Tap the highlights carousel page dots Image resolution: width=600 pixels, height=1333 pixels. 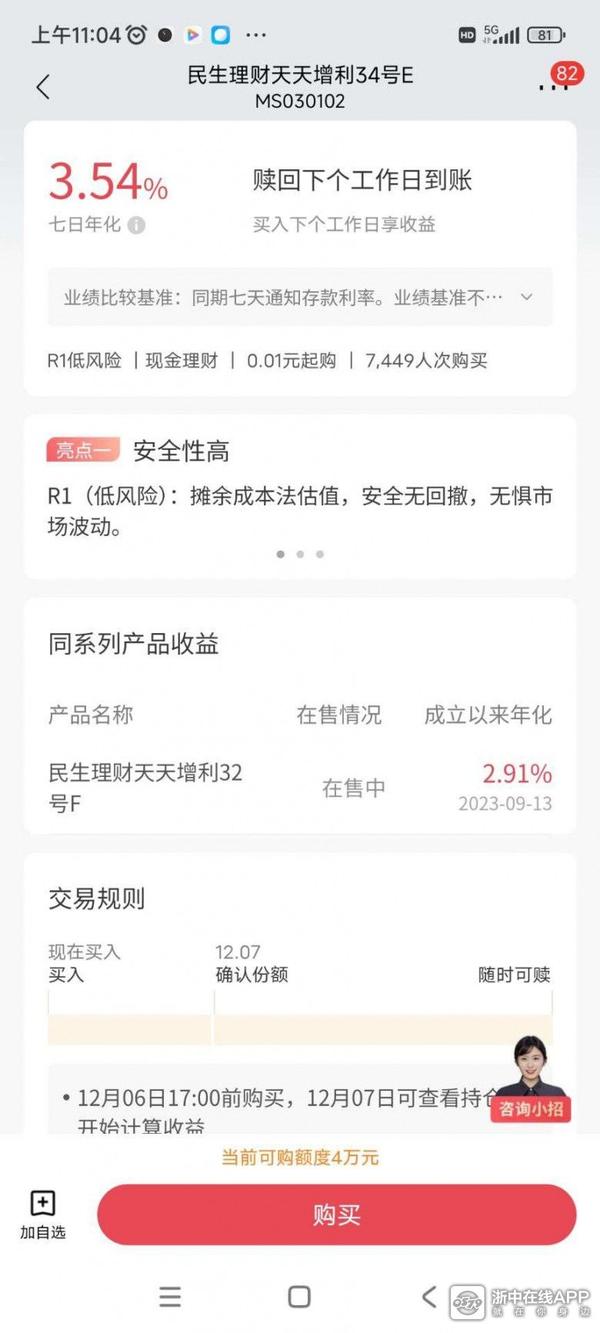tap(300, 554)
